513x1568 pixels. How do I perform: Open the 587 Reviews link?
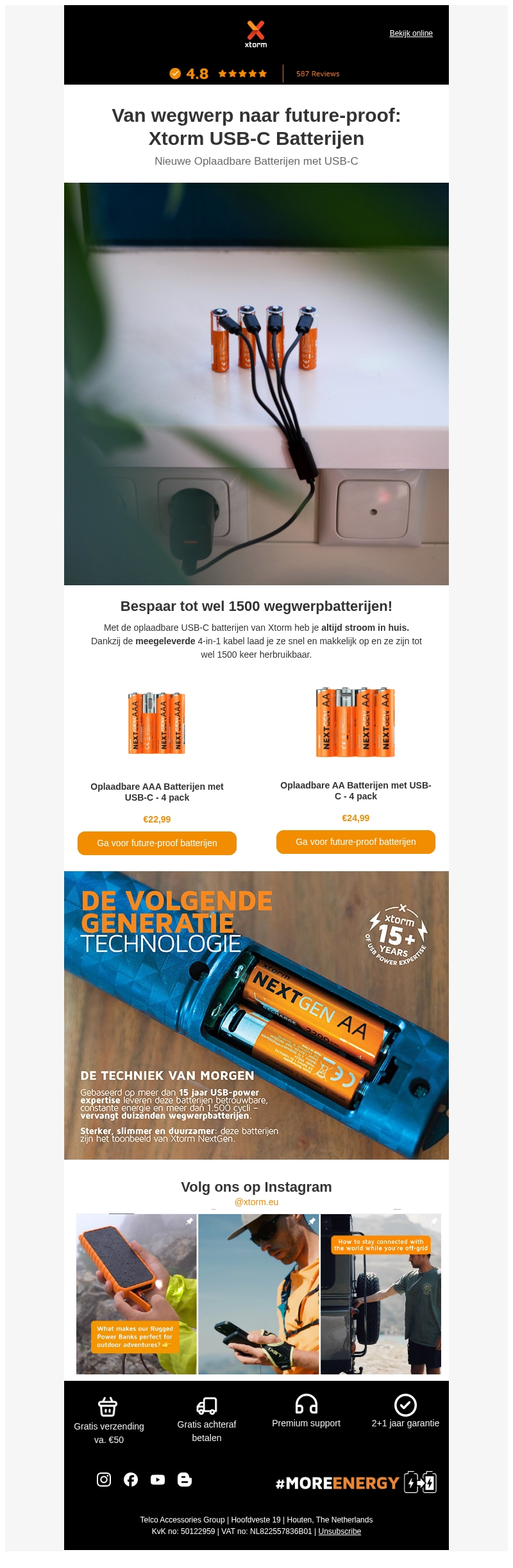click(317, 74)
